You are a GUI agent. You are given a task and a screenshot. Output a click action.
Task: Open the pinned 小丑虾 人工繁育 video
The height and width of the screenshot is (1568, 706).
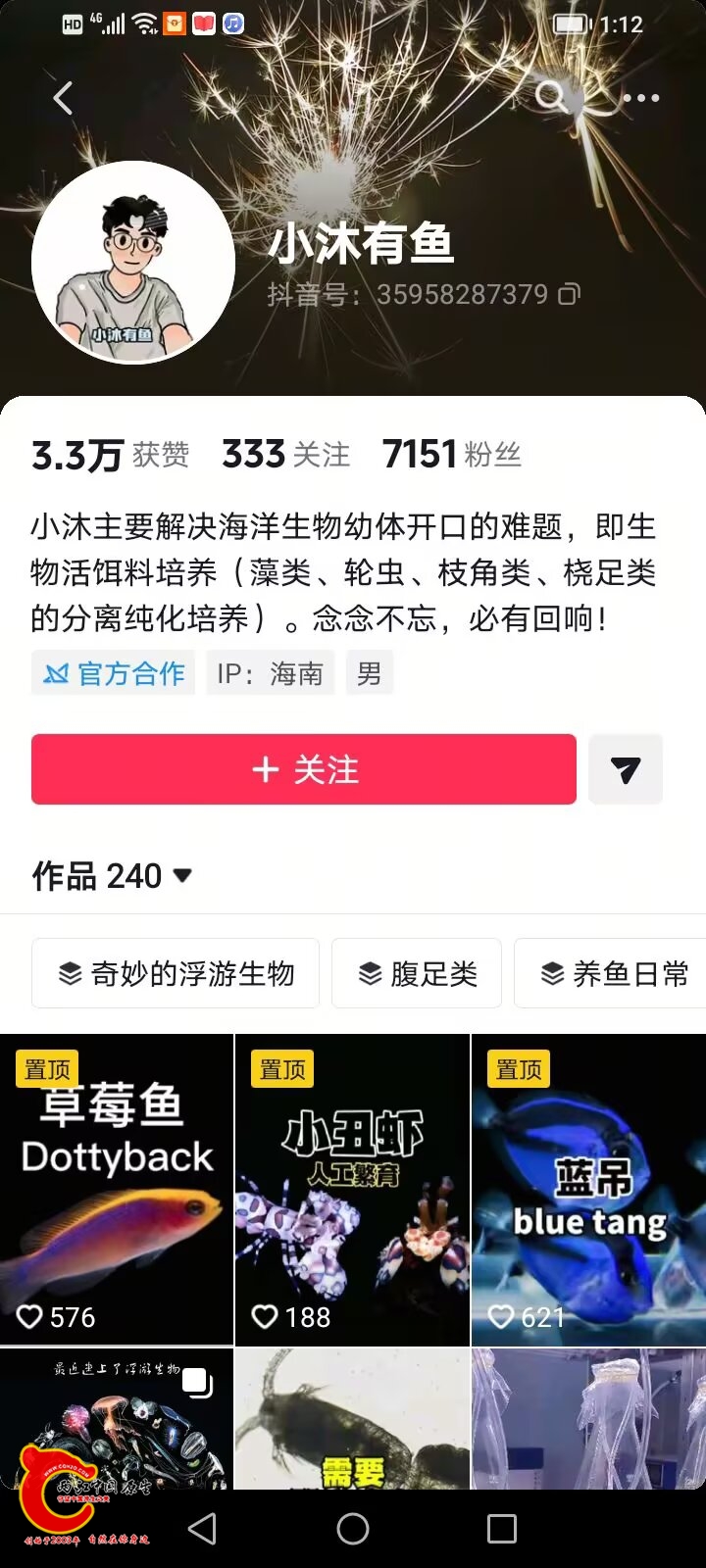click(x=352, y=1189)
